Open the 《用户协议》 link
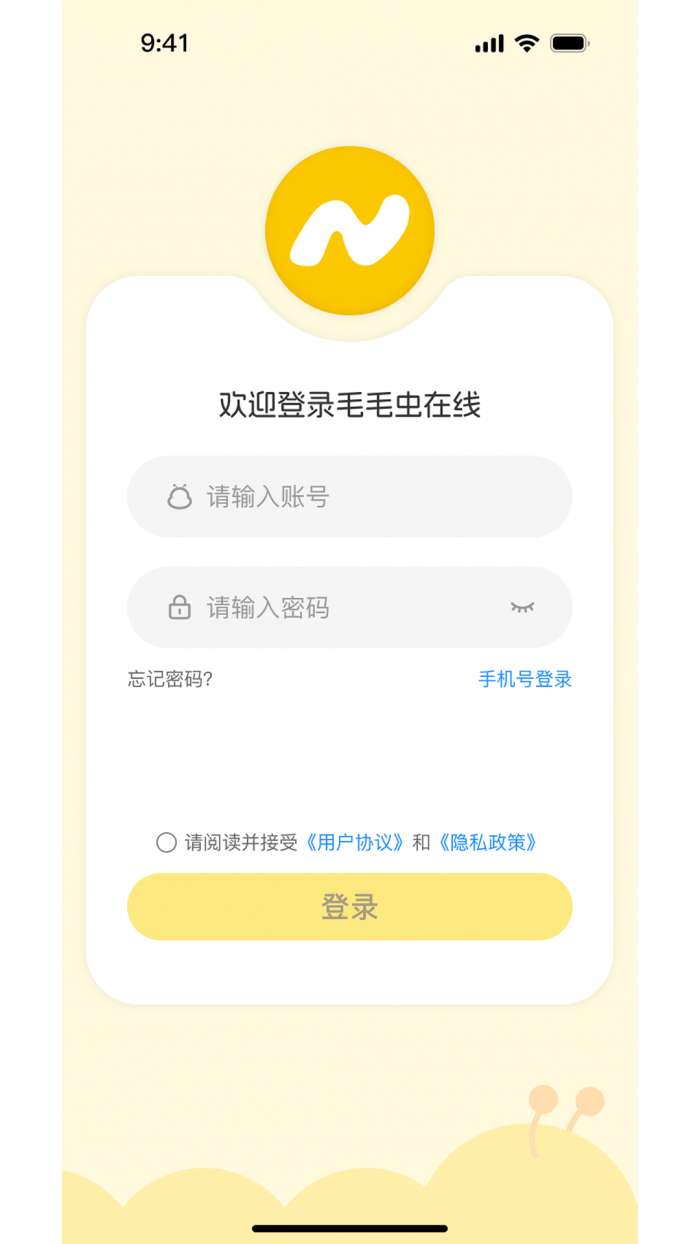Image resolution: width=700 pixels, height=1244 pixels. click(356, 842)
